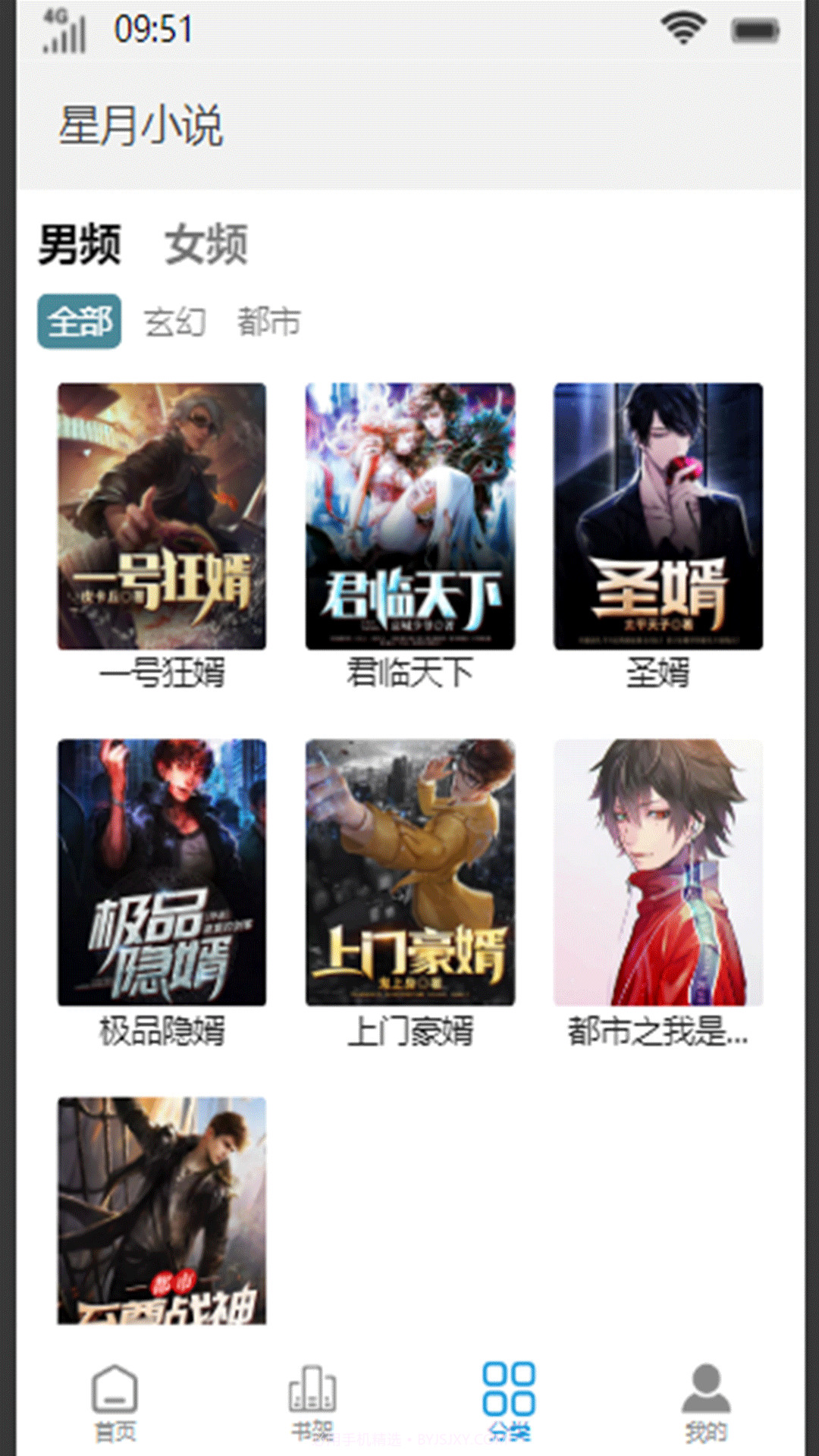Select the 玄幻 category filter
This screenshot has width=819, height=1456.
[176, 321]
